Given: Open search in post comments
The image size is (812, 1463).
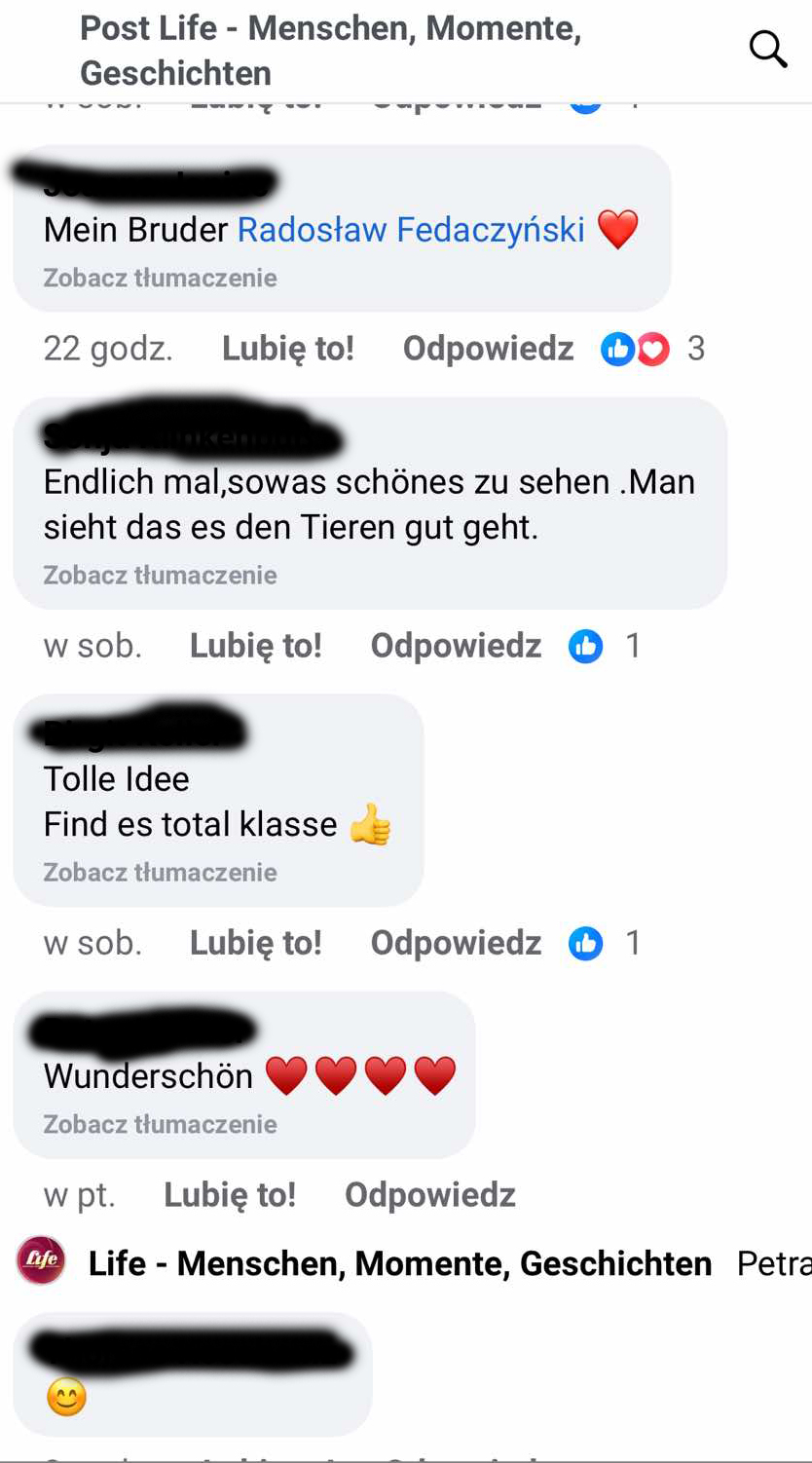Looking at the screenshot, I should pyautogui.click(x=767, y=49).
